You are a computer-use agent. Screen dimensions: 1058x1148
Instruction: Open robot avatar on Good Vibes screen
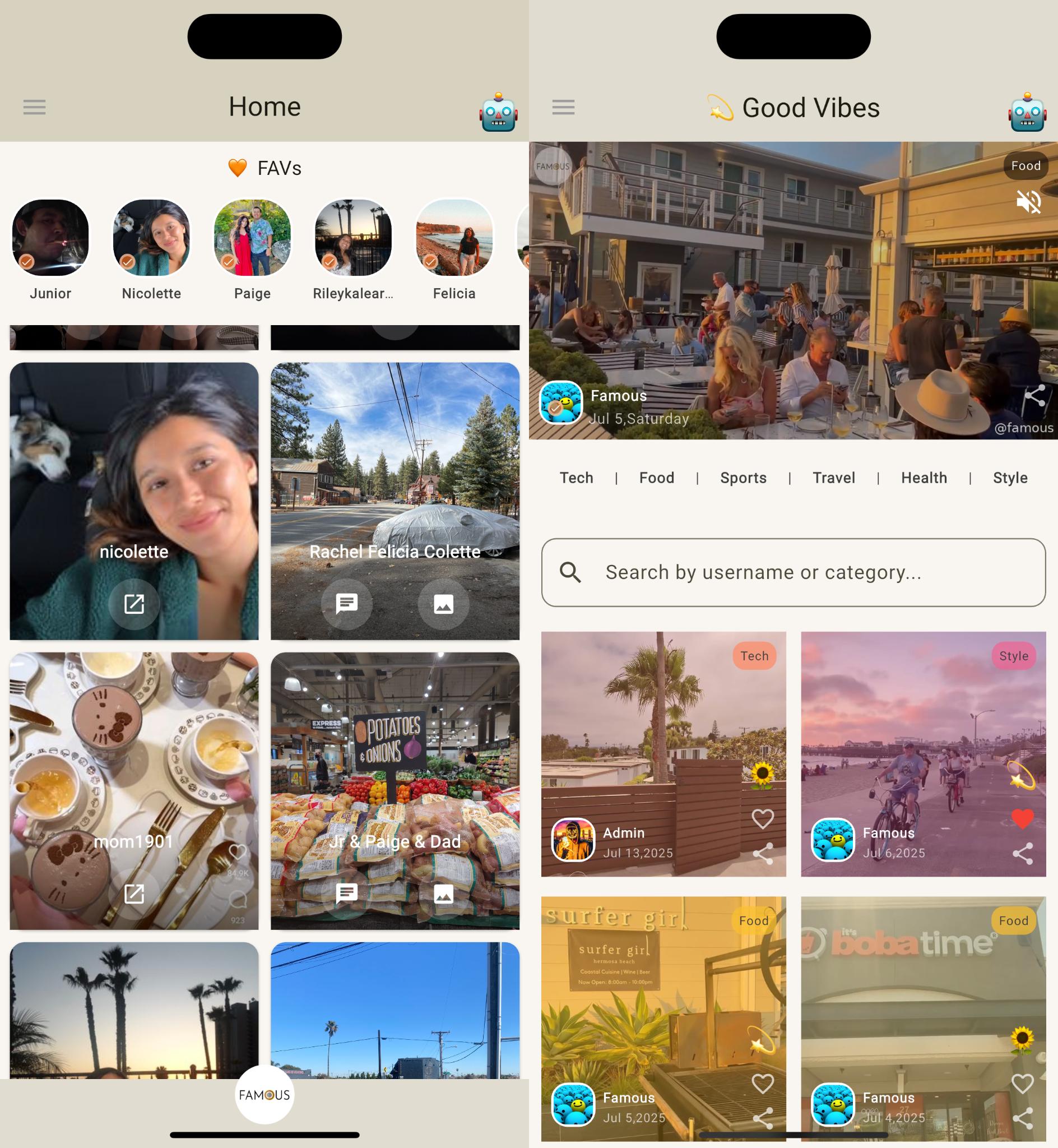coord(1027,113)
